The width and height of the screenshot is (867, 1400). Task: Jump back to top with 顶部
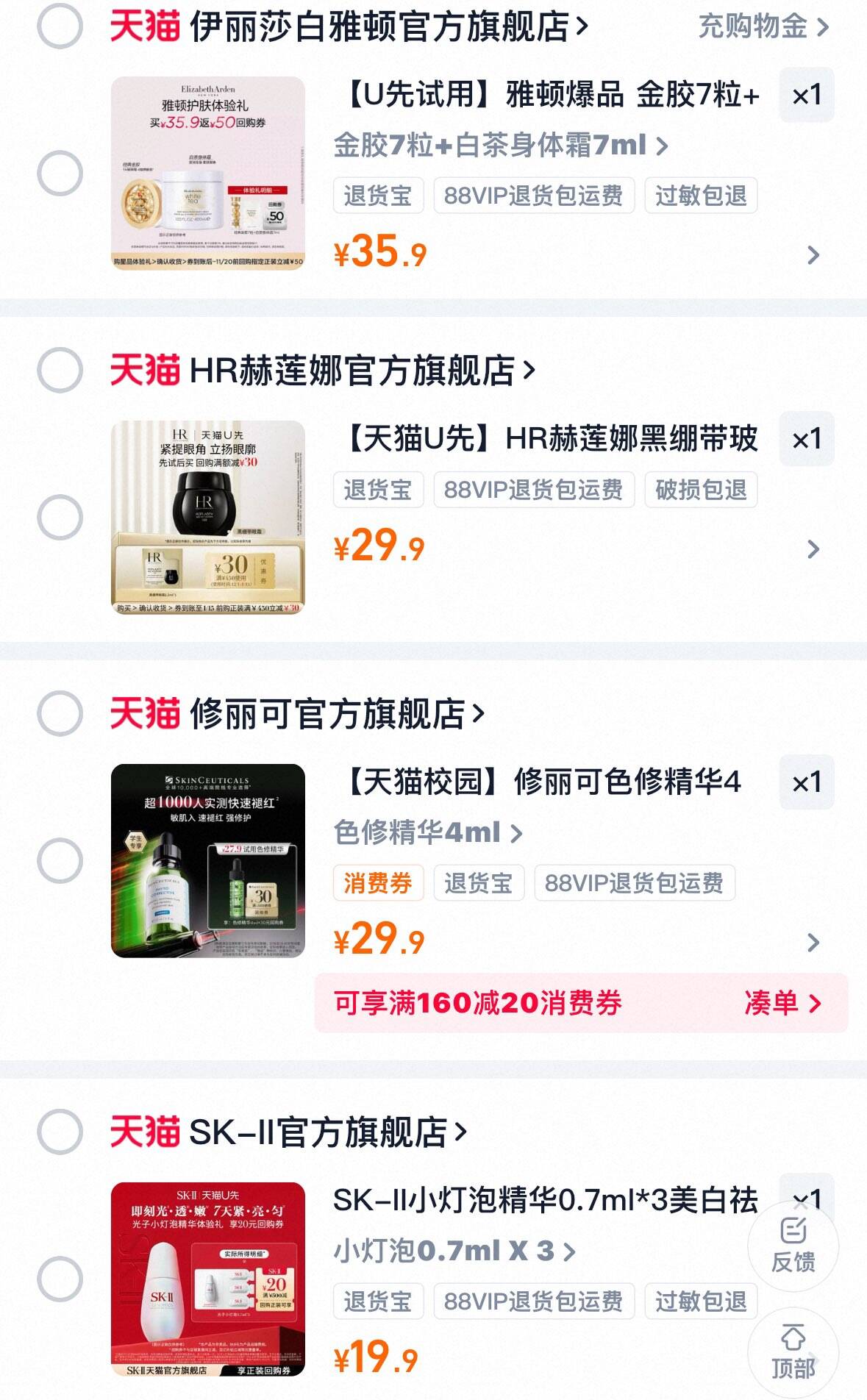tap(793, 1351)
